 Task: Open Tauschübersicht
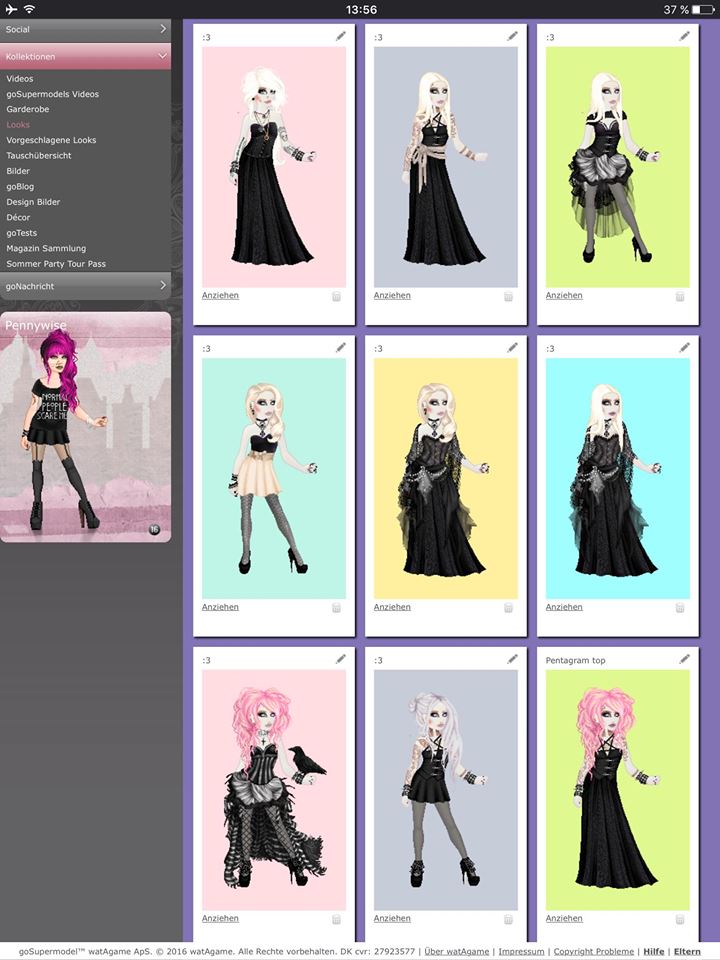(x=39, y=156)
